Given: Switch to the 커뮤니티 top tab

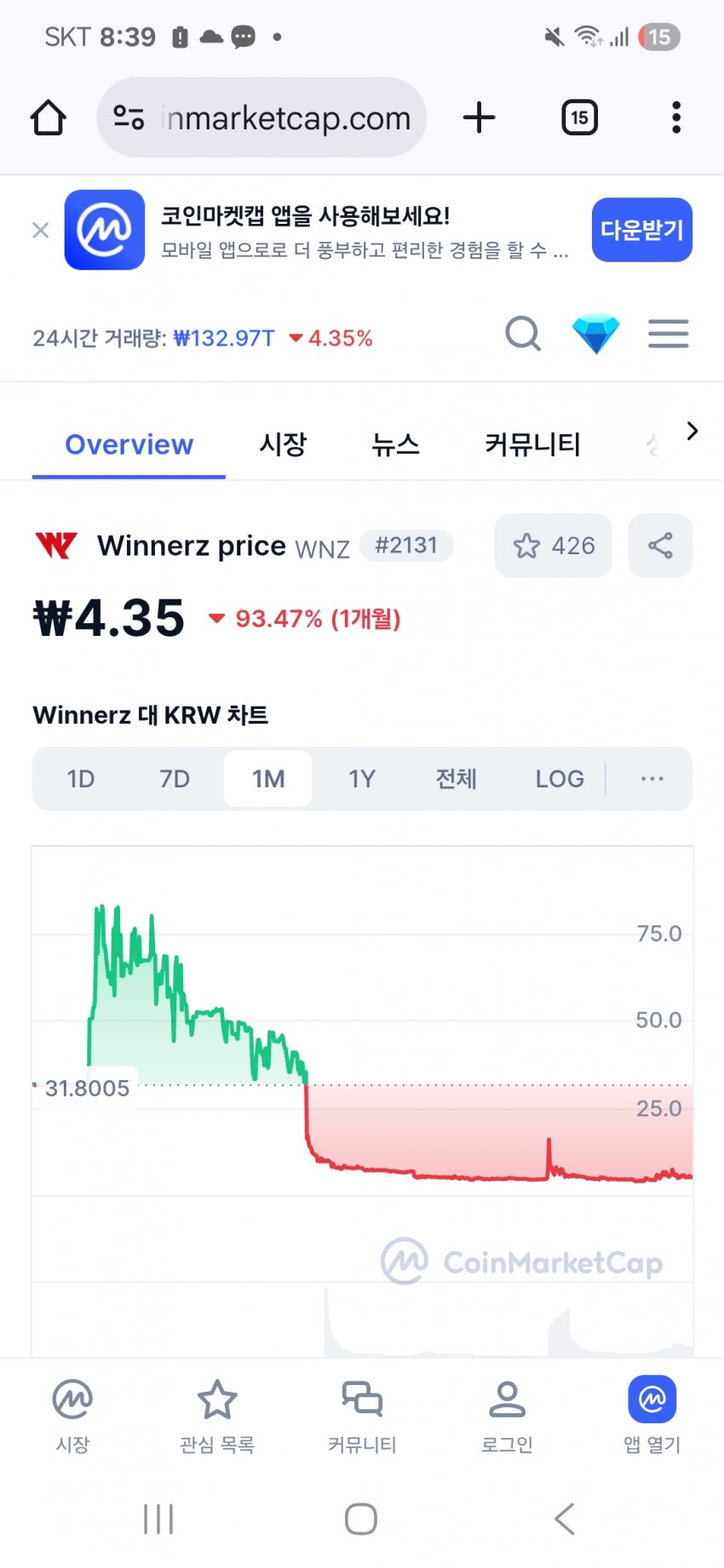Looking at the screenshot, I should click(532, 444).
